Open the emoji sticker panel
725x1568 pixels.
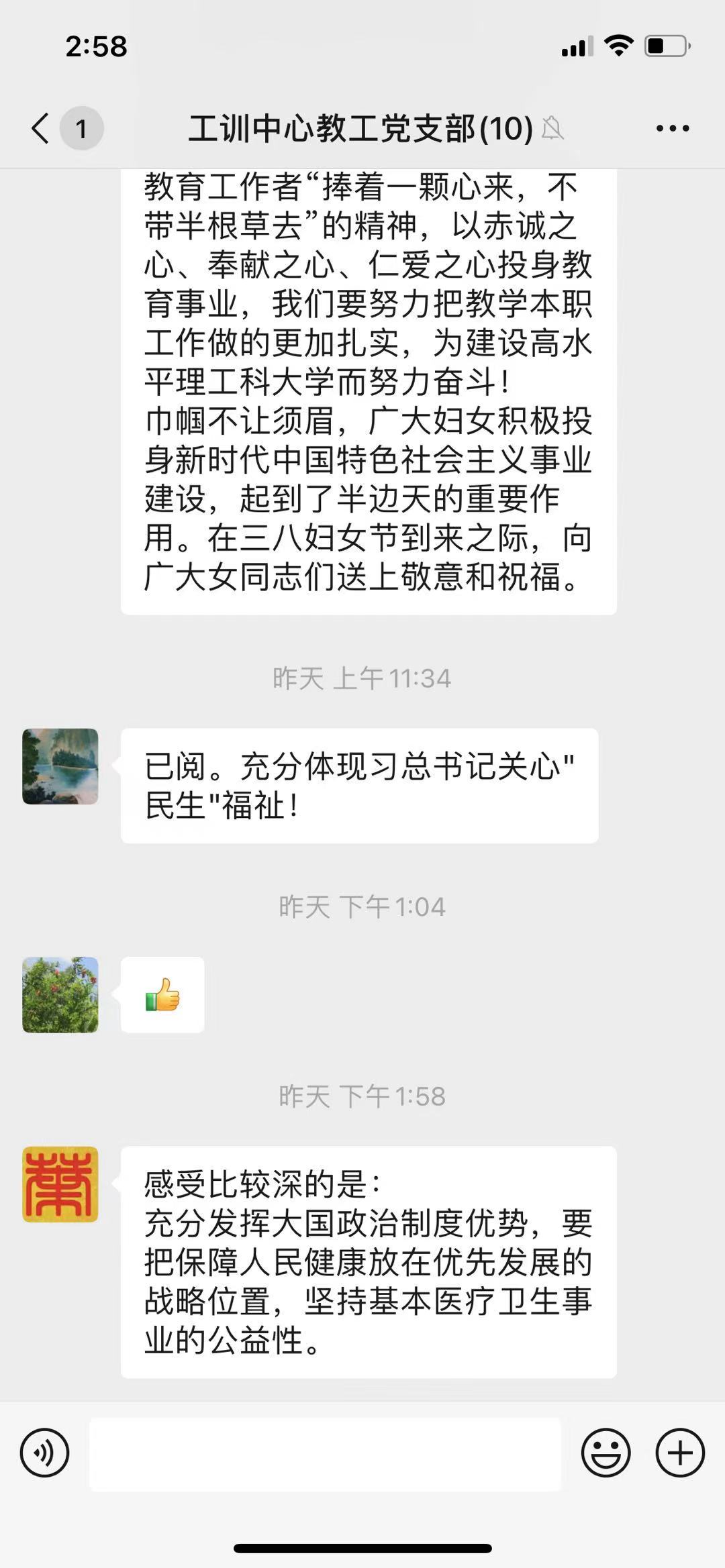click(x=606, y=1453)
